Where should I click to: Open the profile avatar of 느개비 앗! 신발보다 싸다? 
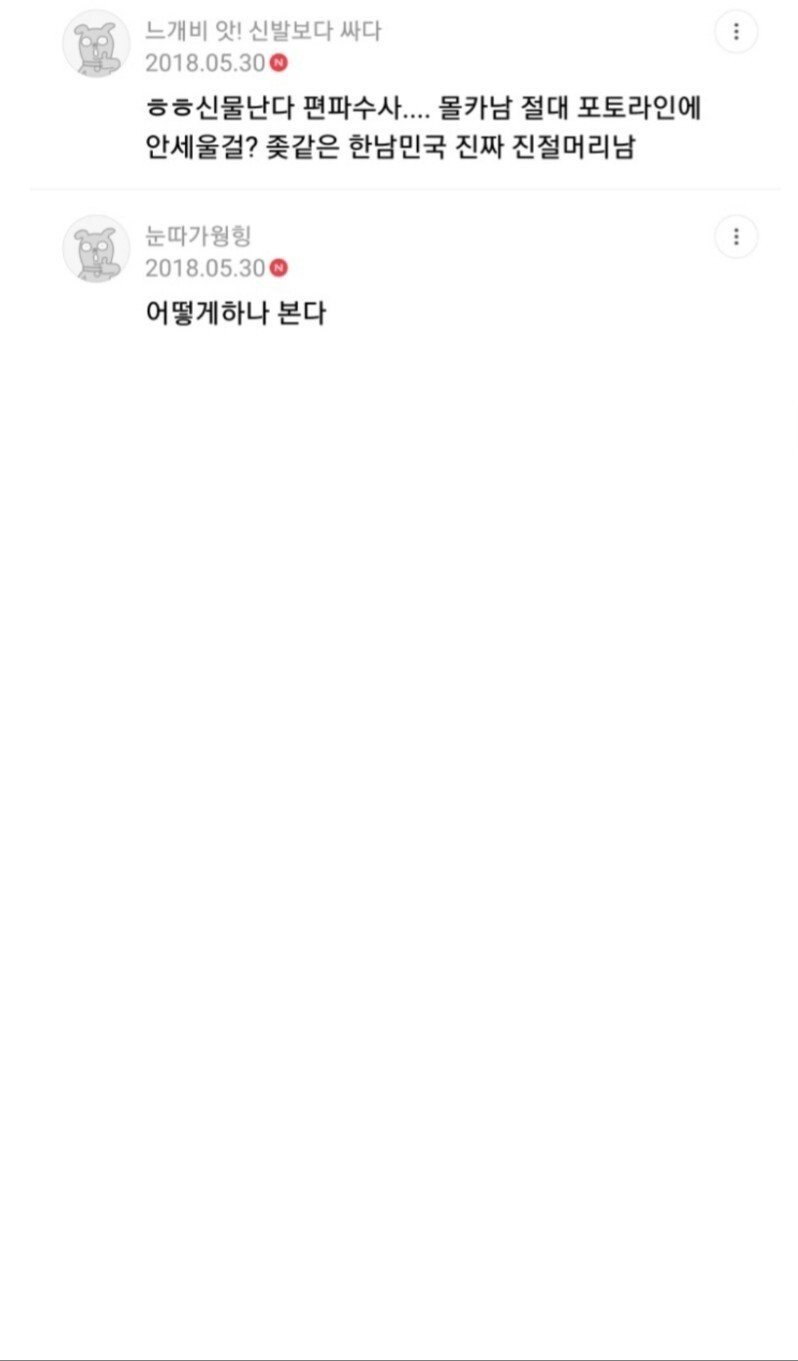(97, 45)
